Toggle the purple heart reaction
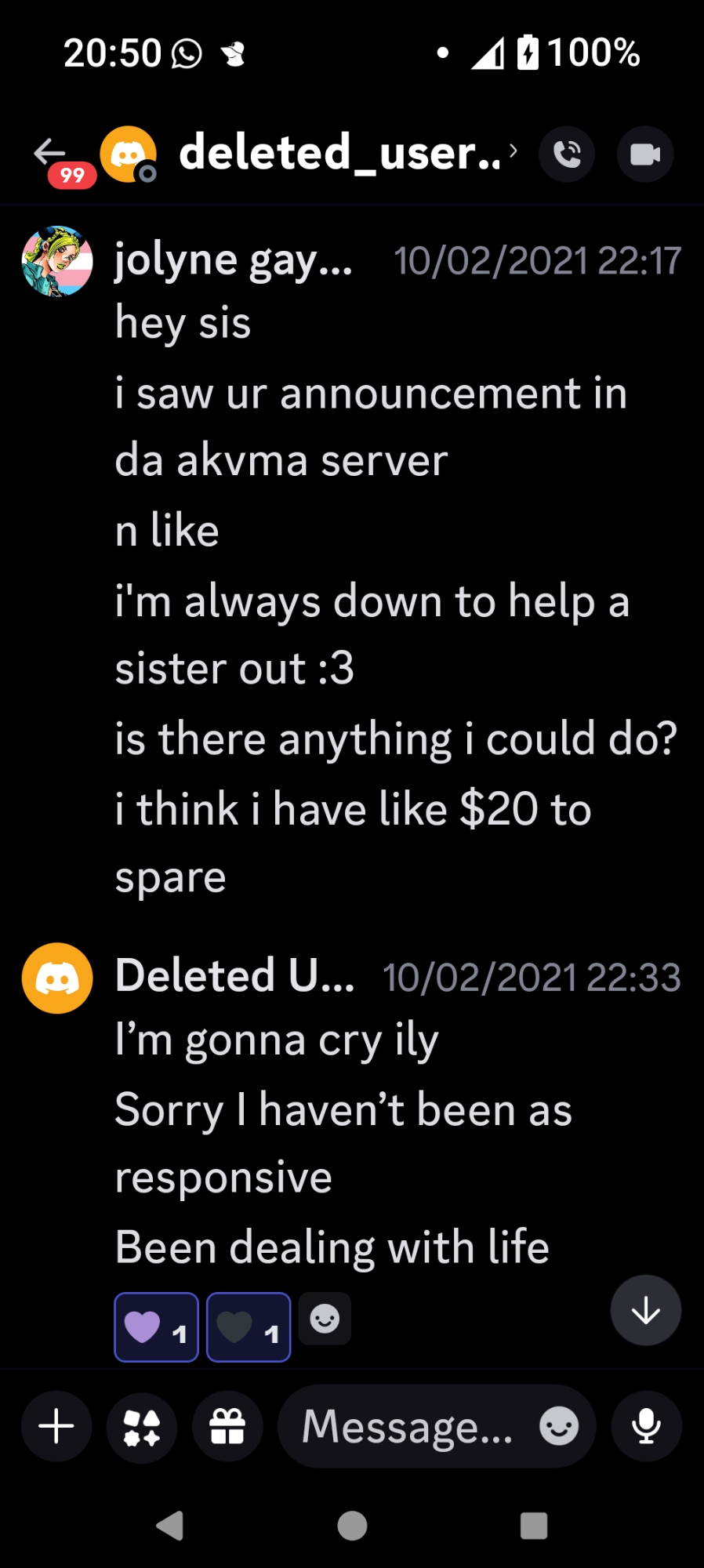 point(156,1327)
